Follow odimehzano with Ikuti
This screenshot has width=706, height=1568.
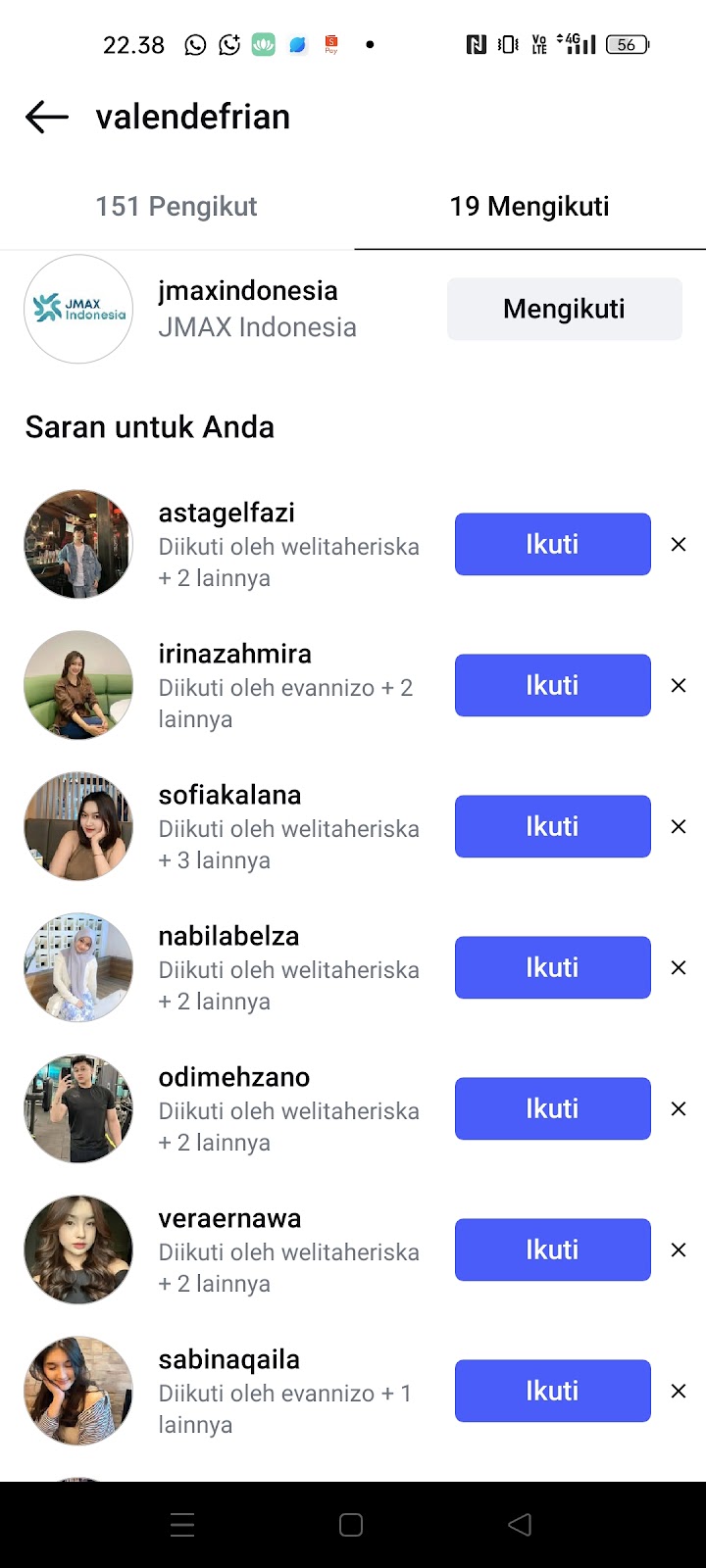pos(552,1108)
